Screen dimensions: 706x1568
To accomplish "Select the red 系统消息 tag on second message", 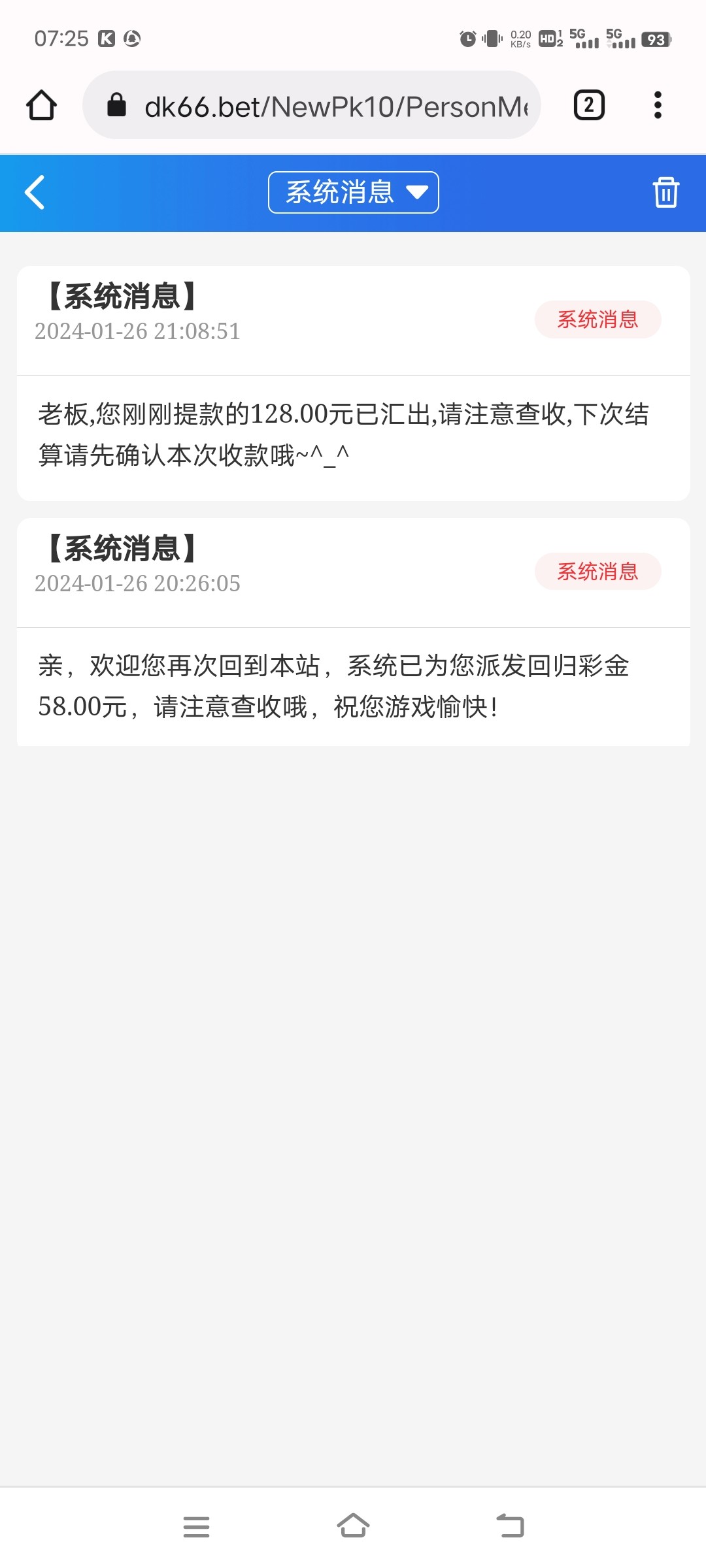I will pos(597,572).
